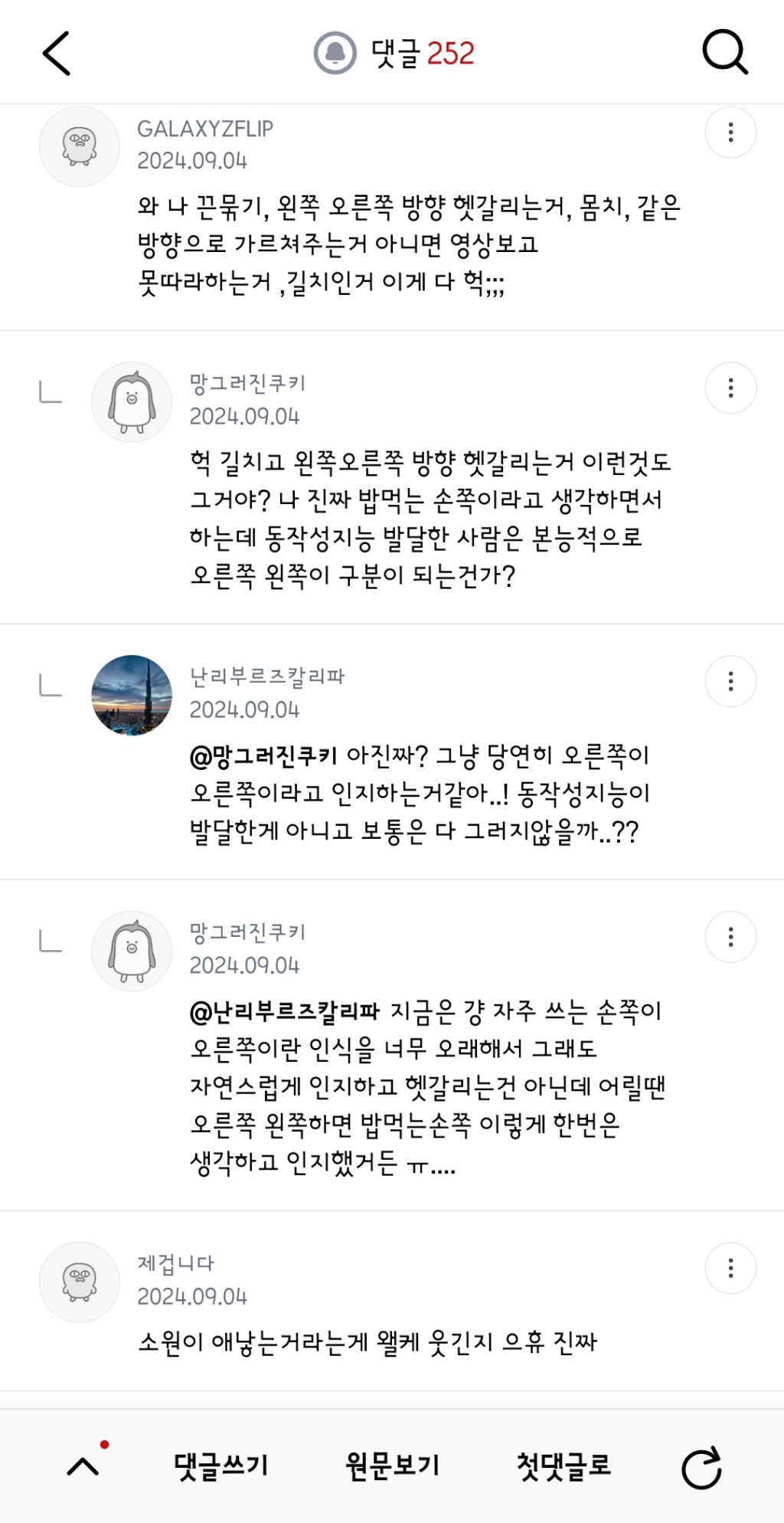Tap the @망그러진쿠키 mention link
Screen dimensions: 784x1523
coord(263,756)
